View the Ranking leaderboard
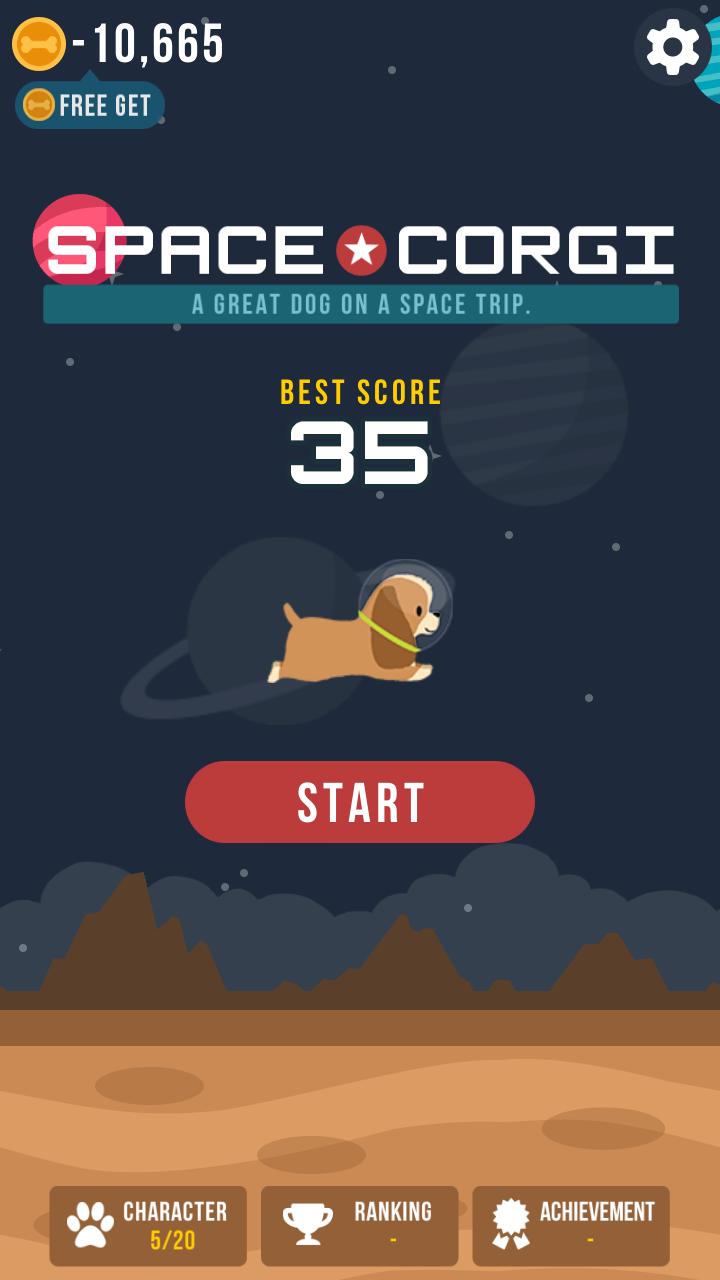720x1280 pixels. (x=360, y=1226)
